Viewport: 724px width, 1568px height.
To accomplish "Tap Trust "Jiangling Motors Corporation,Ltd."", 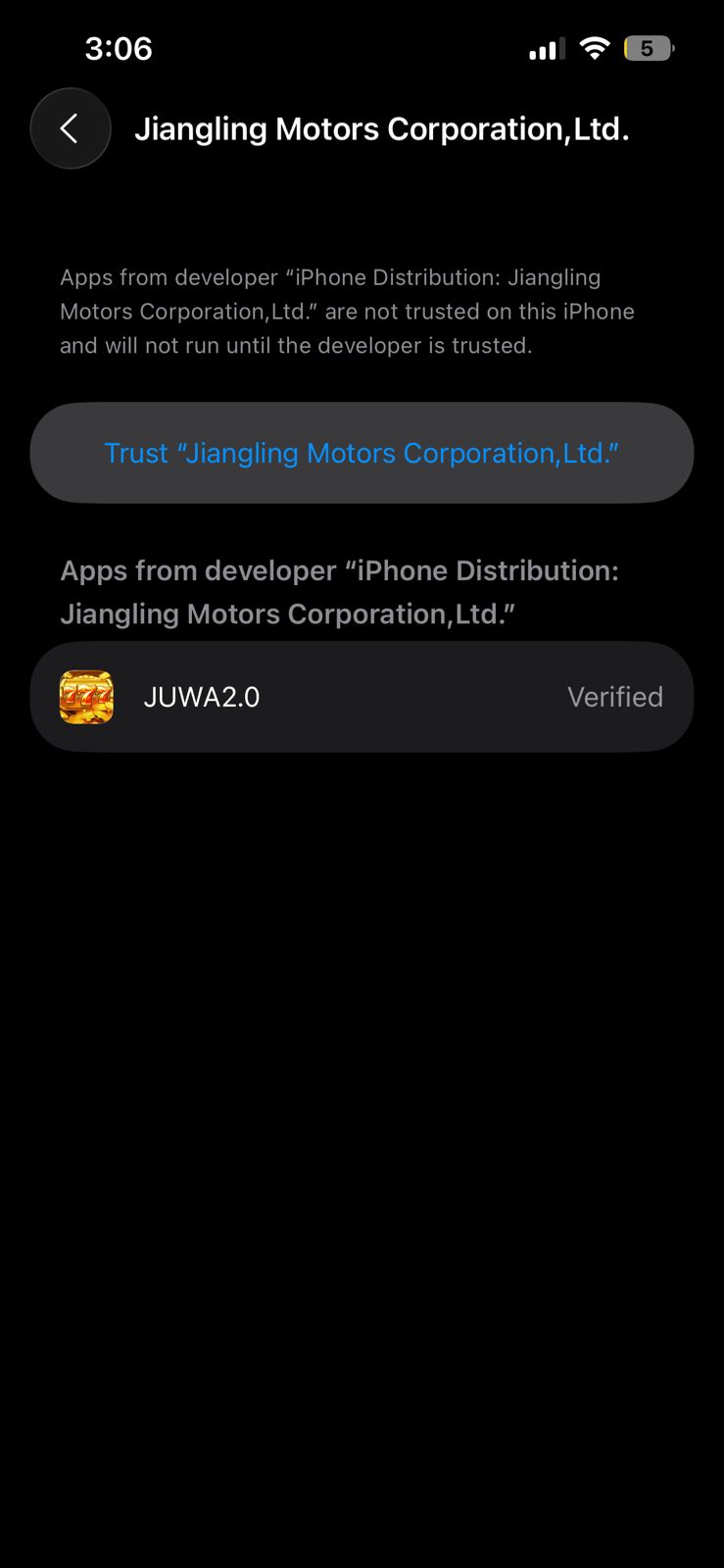I will click(x=362, y=452).
